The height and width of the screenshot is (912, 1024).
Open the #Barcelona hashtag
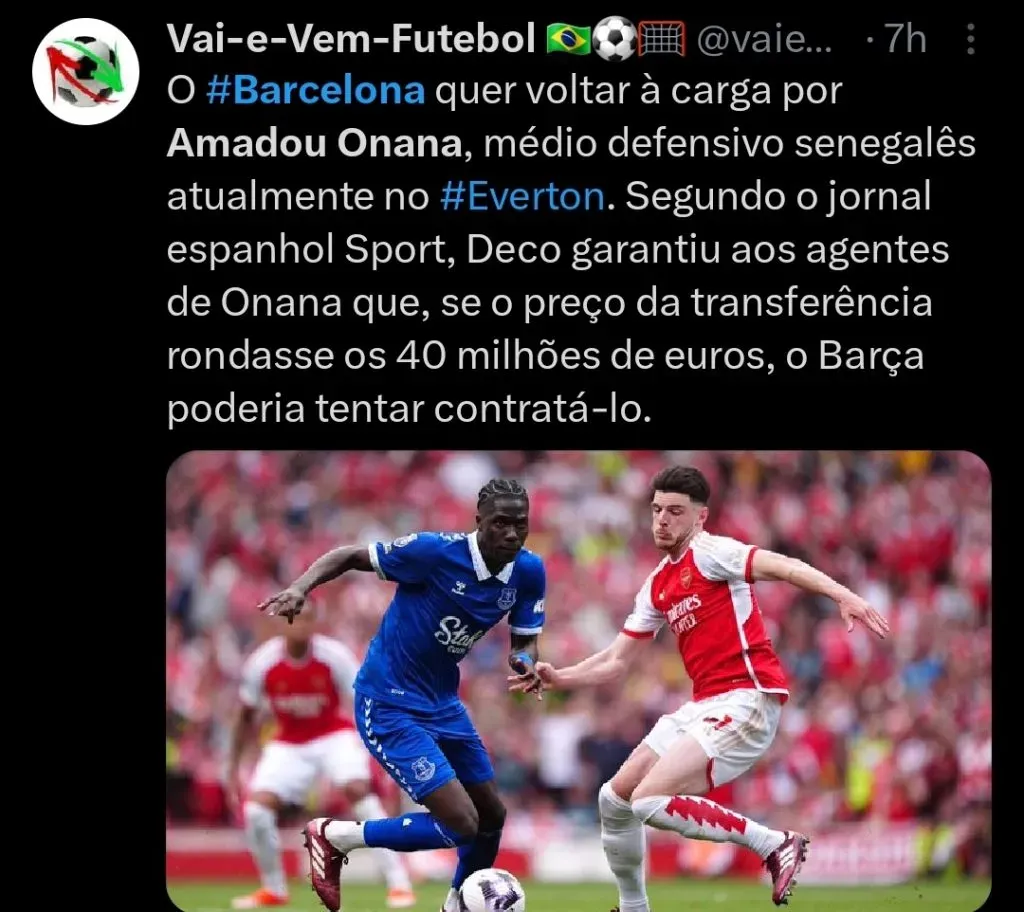pyautogui.click(x=316, y=91)
